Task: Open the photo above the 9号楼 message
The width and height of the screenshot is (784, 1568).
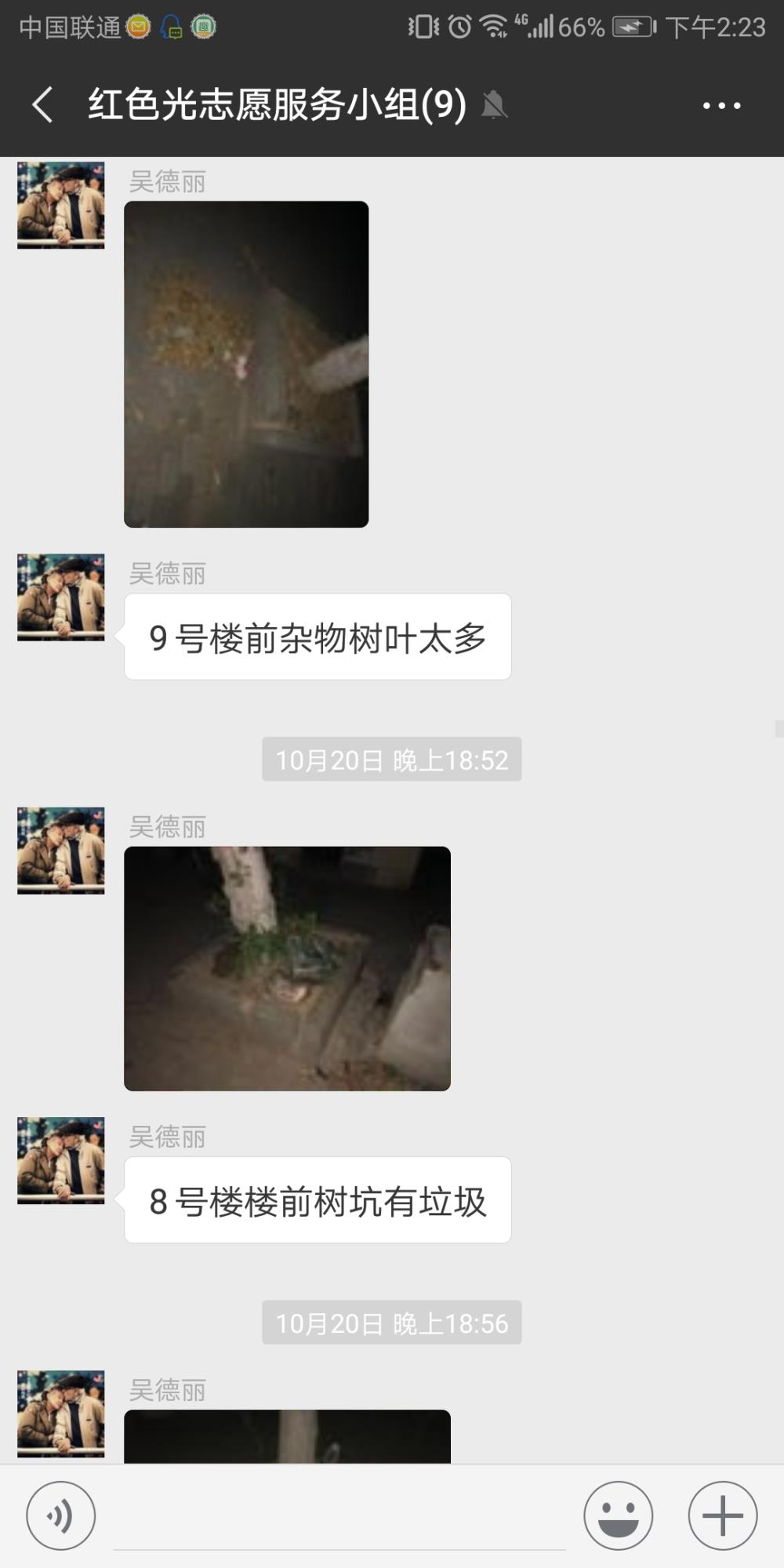Action: point(246,364)
